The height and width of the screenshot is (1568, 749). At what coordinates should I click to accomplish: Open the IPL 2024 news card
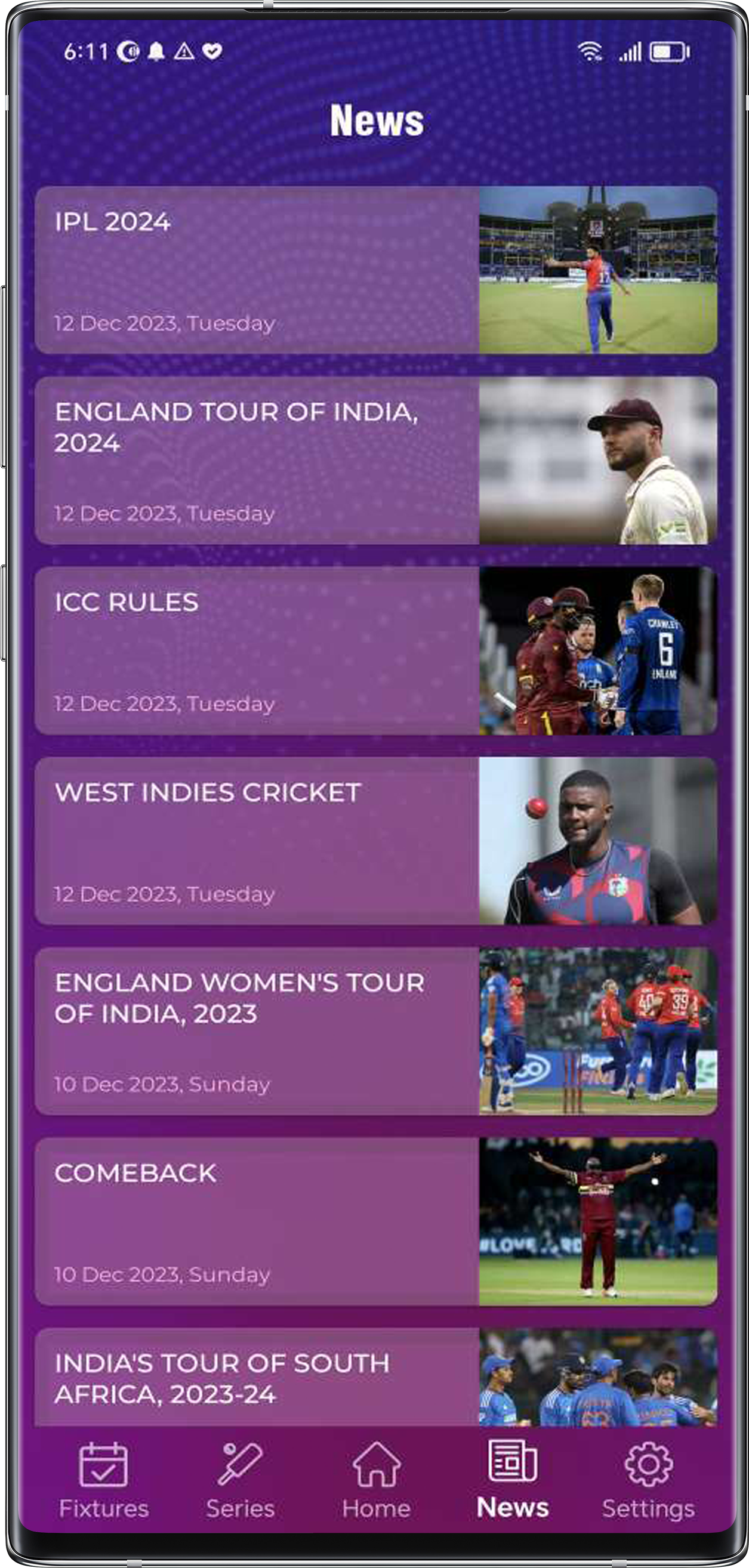(x=376, y=270)
